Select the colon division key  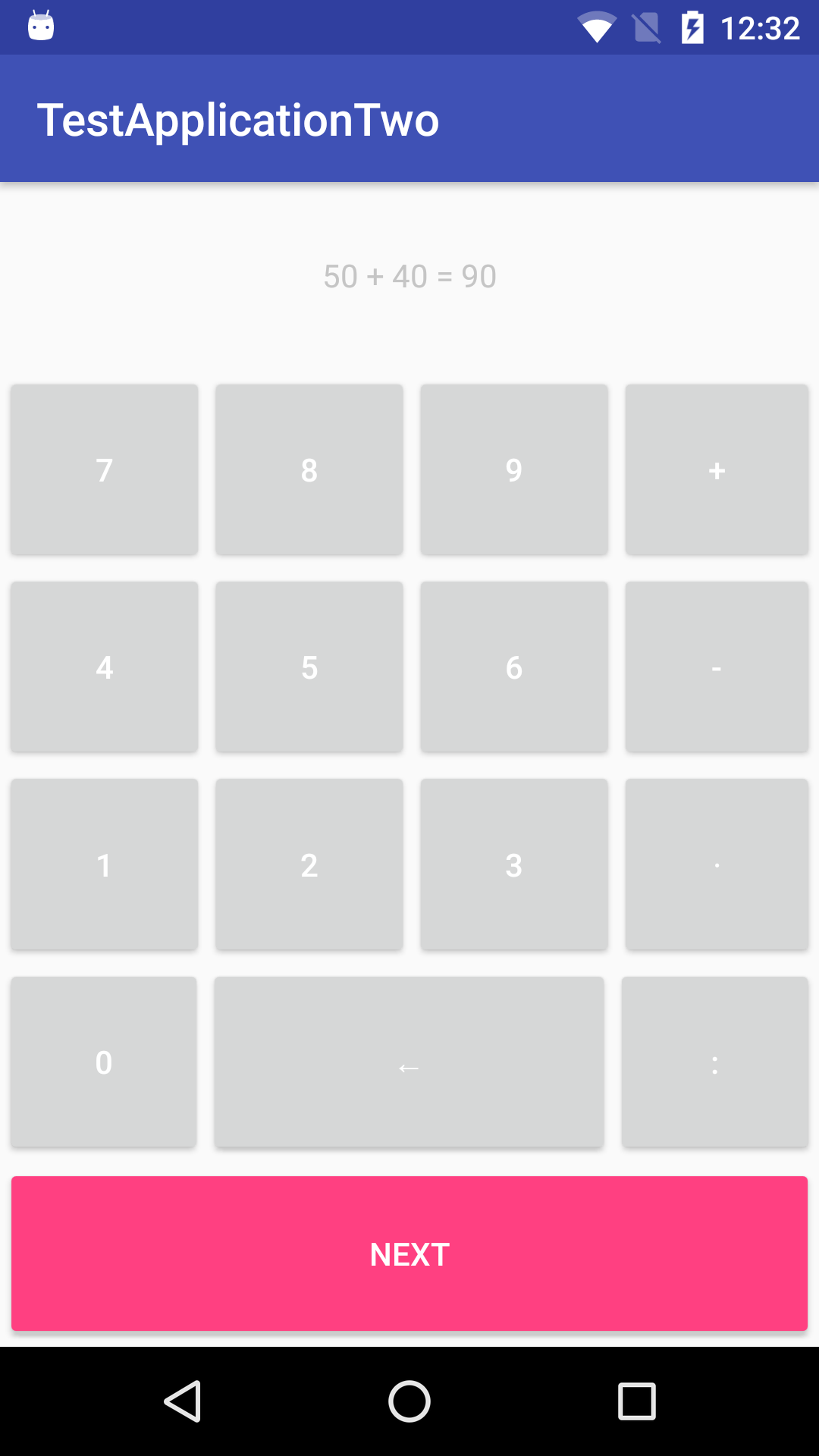714,1062
